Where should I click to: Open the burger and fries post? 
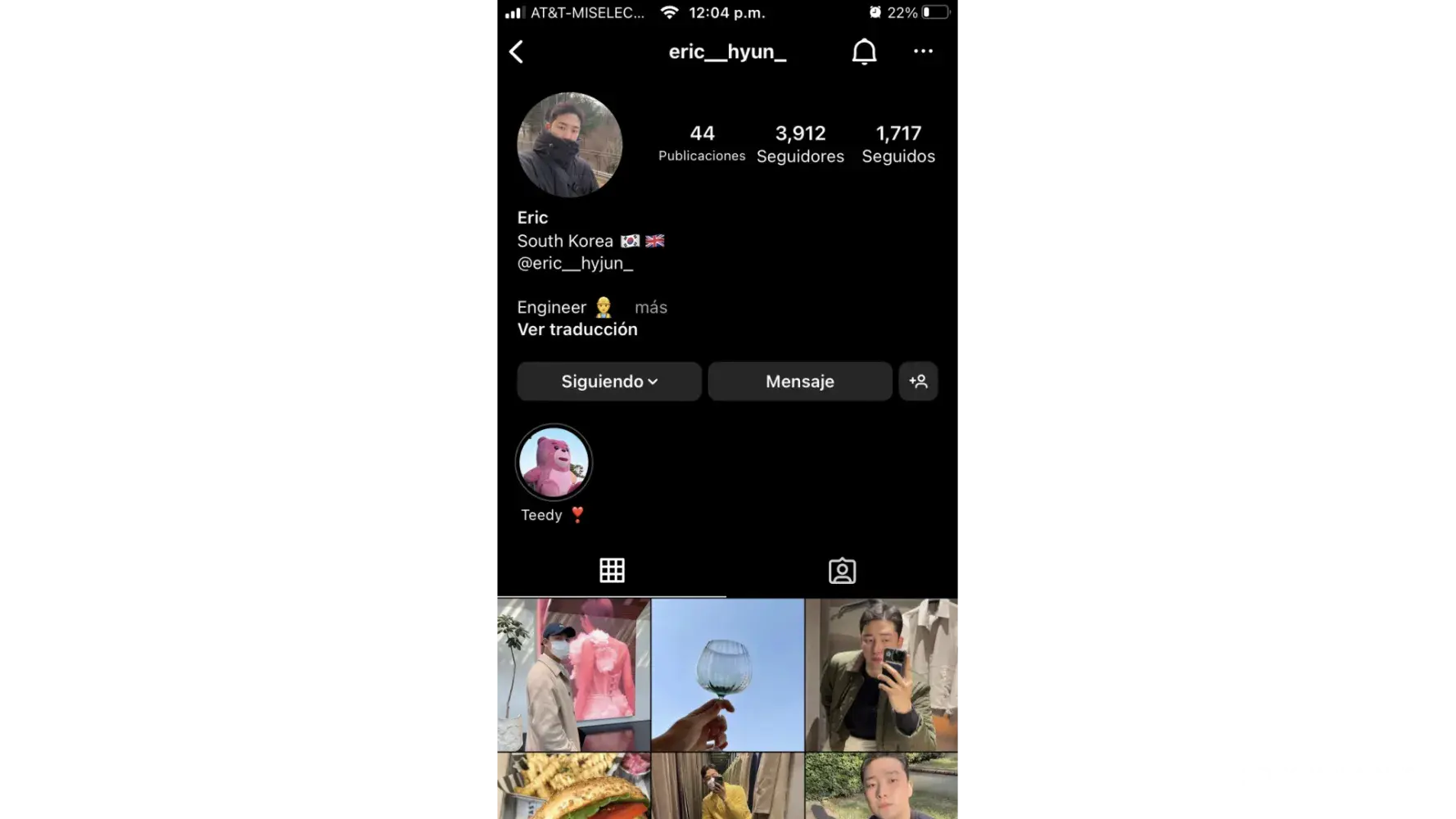[571, 786]
